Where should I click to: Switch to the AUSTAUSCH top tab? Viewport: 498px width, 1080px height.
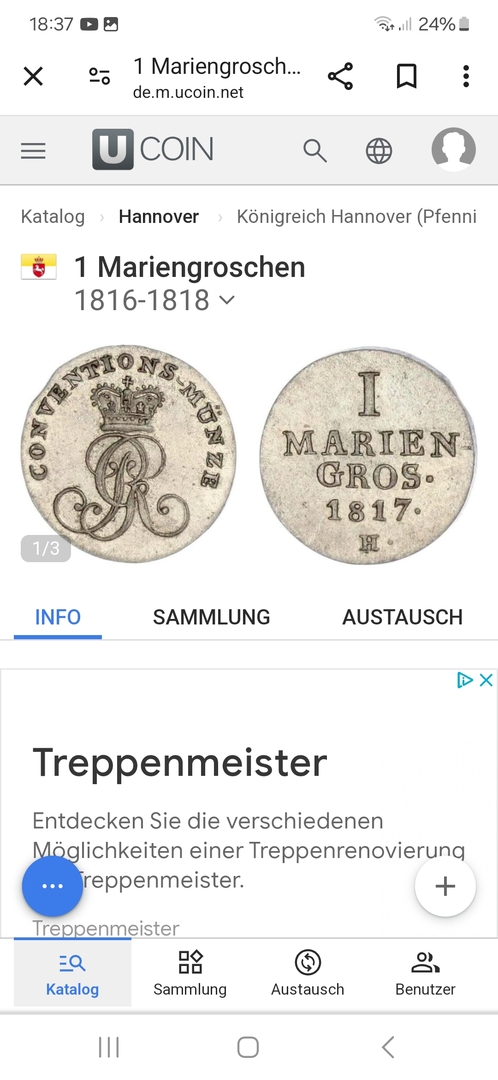(x=402, y=616)
